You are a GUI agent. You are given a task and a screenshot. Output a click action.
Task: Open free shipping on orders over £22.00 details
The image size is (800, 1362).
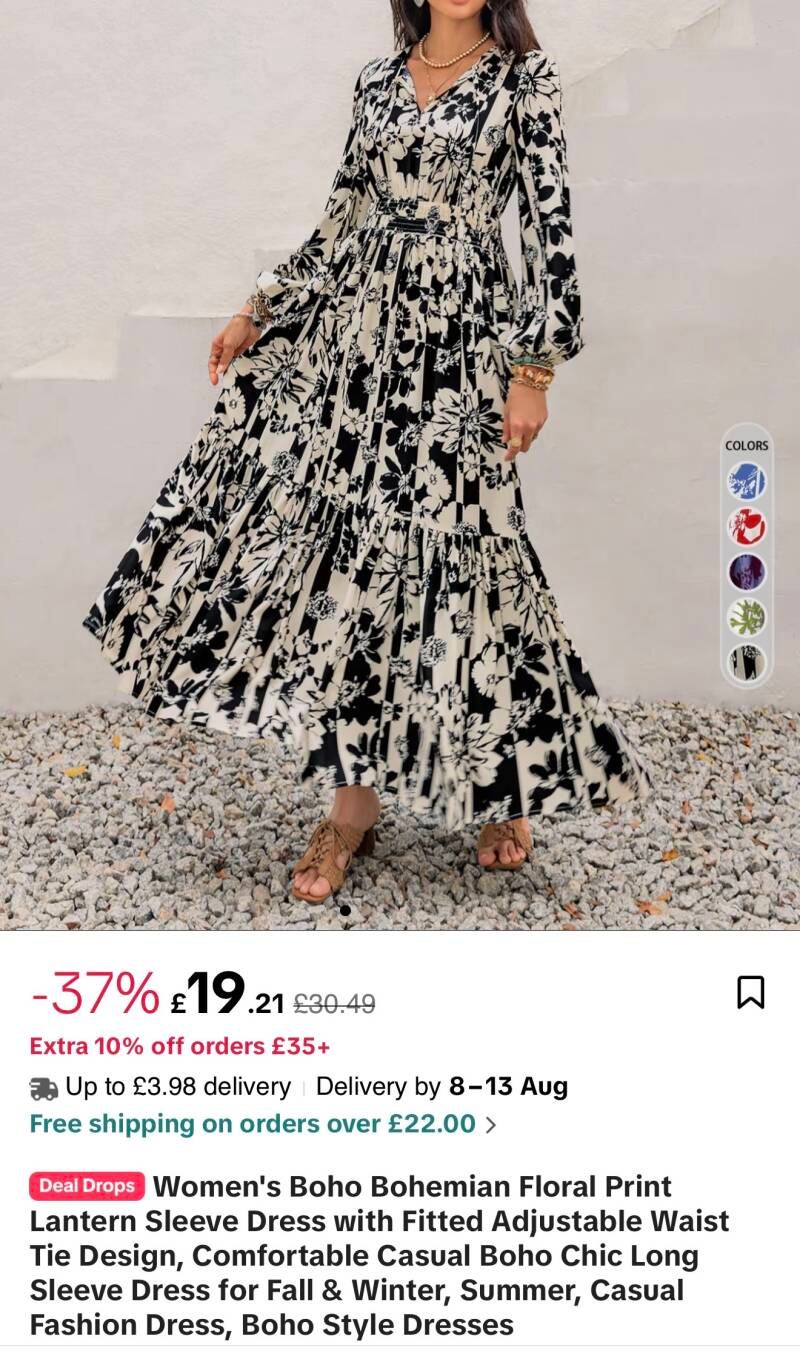[x=263, y=1124]
